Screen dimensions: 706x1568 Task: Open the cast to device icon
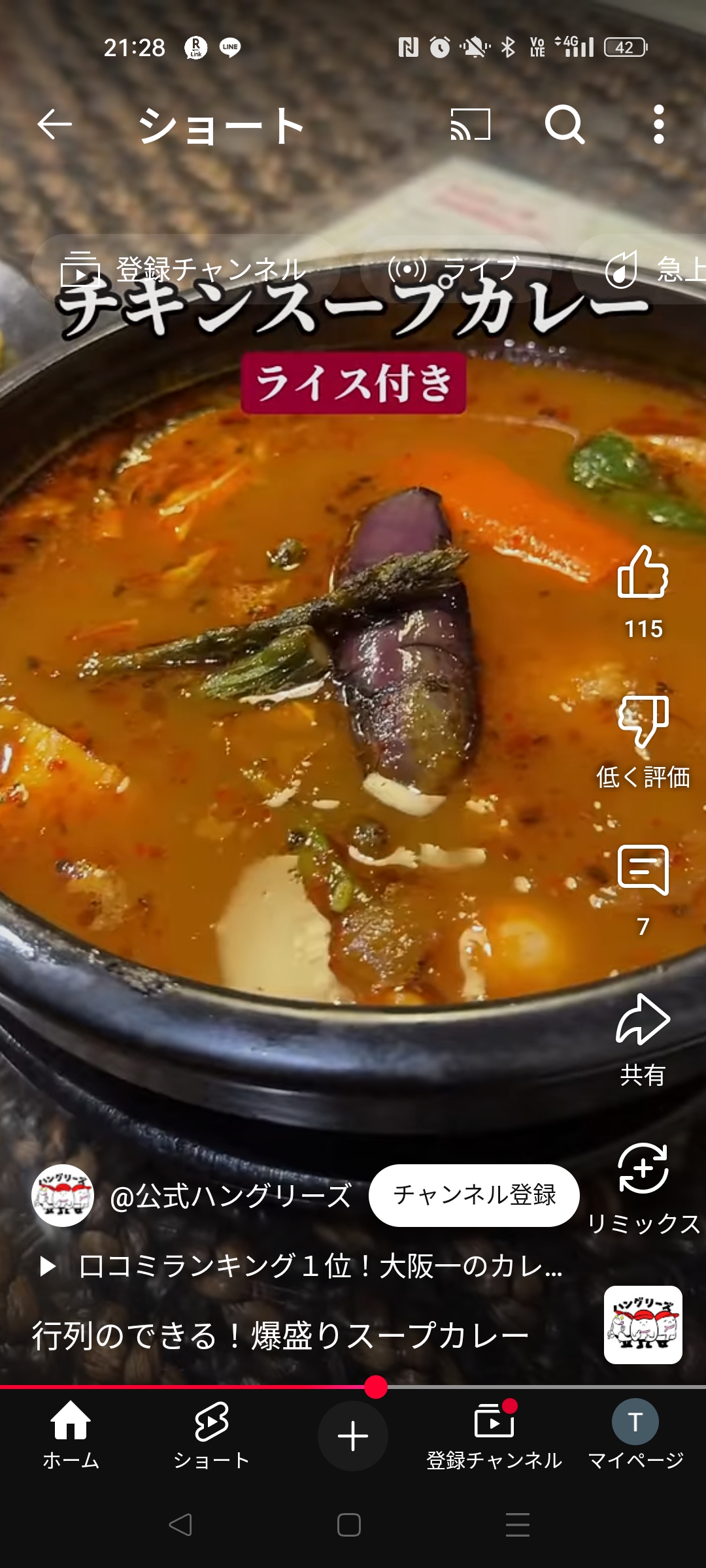[x=470, y=124]
